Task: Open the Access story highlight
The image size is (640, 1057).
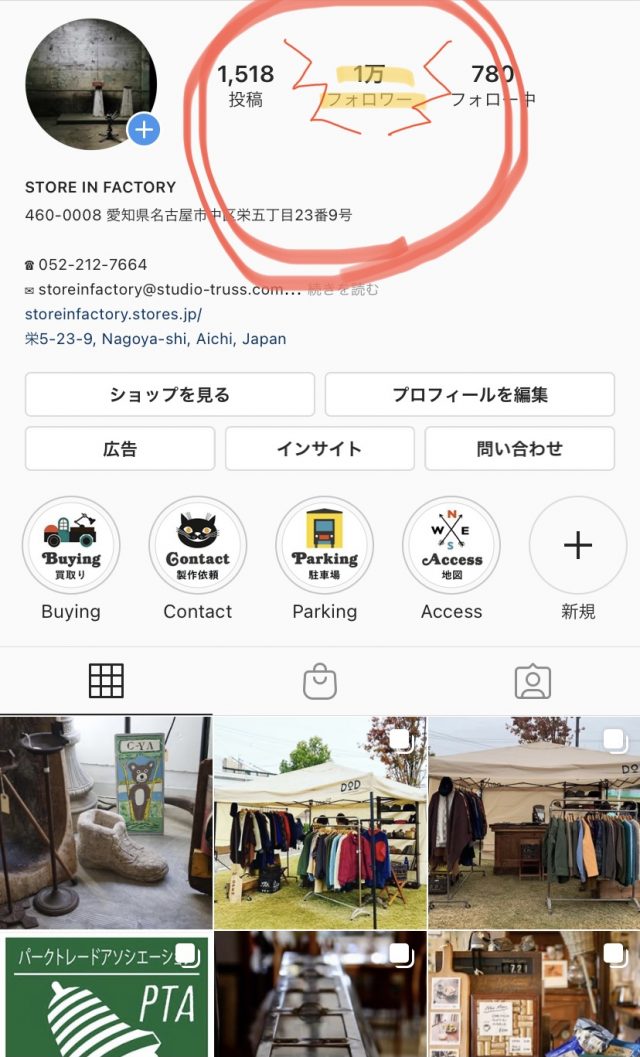Action: click(451, 546)
